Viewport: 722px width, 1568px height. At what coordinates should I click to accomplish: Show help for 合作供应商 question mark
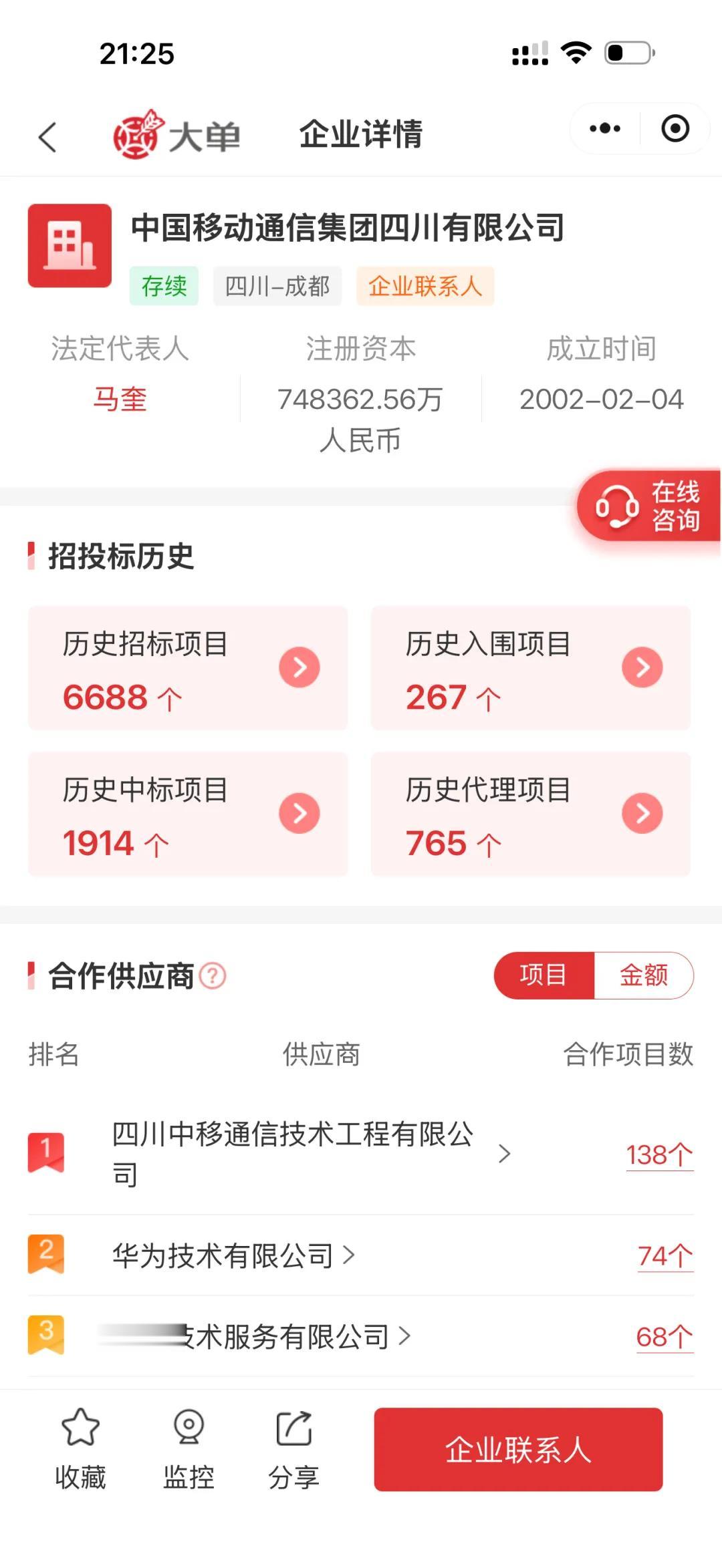click(213, 975)
